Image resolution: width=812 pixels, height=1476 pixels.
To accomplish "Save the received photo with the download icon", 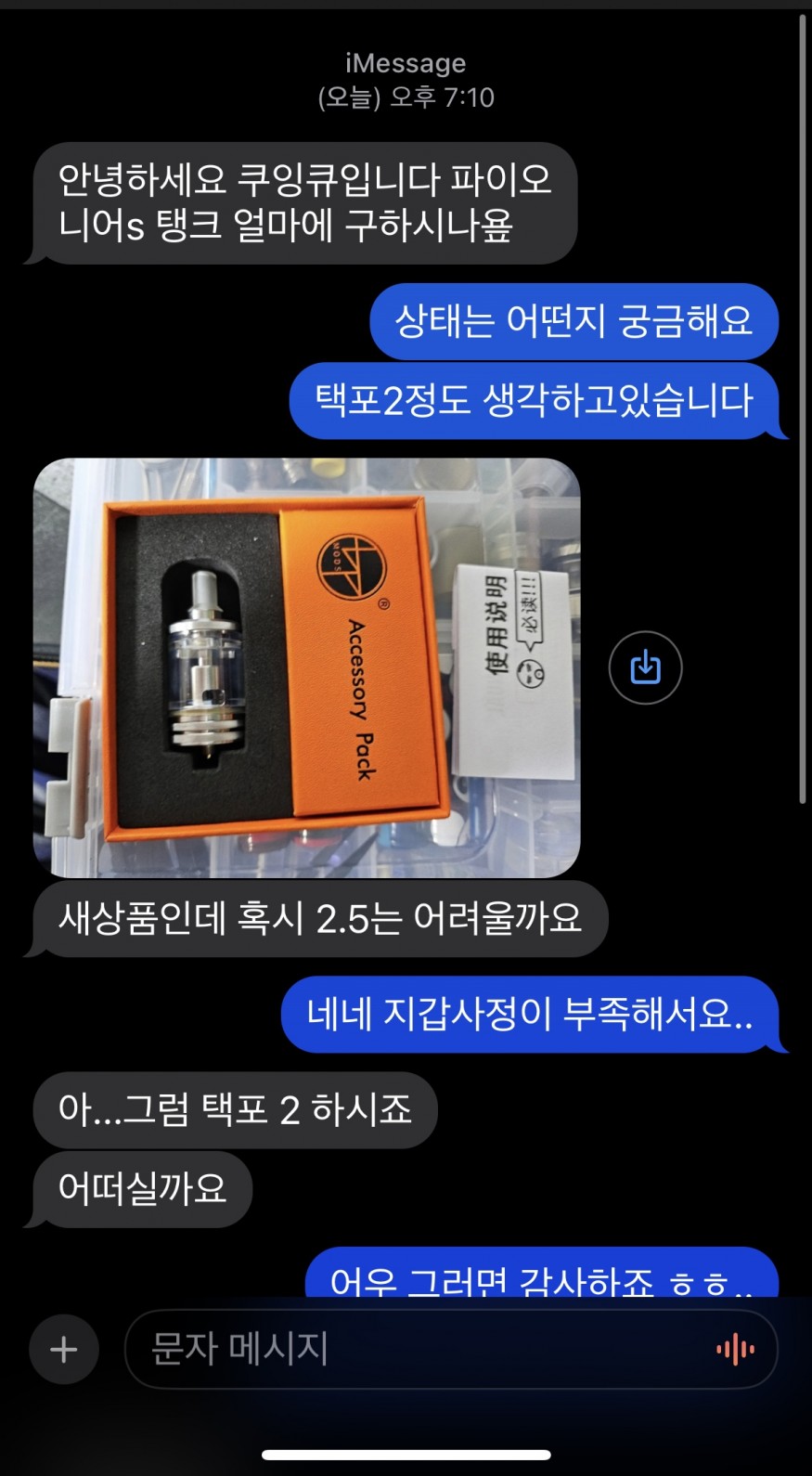I will [645, 667].
